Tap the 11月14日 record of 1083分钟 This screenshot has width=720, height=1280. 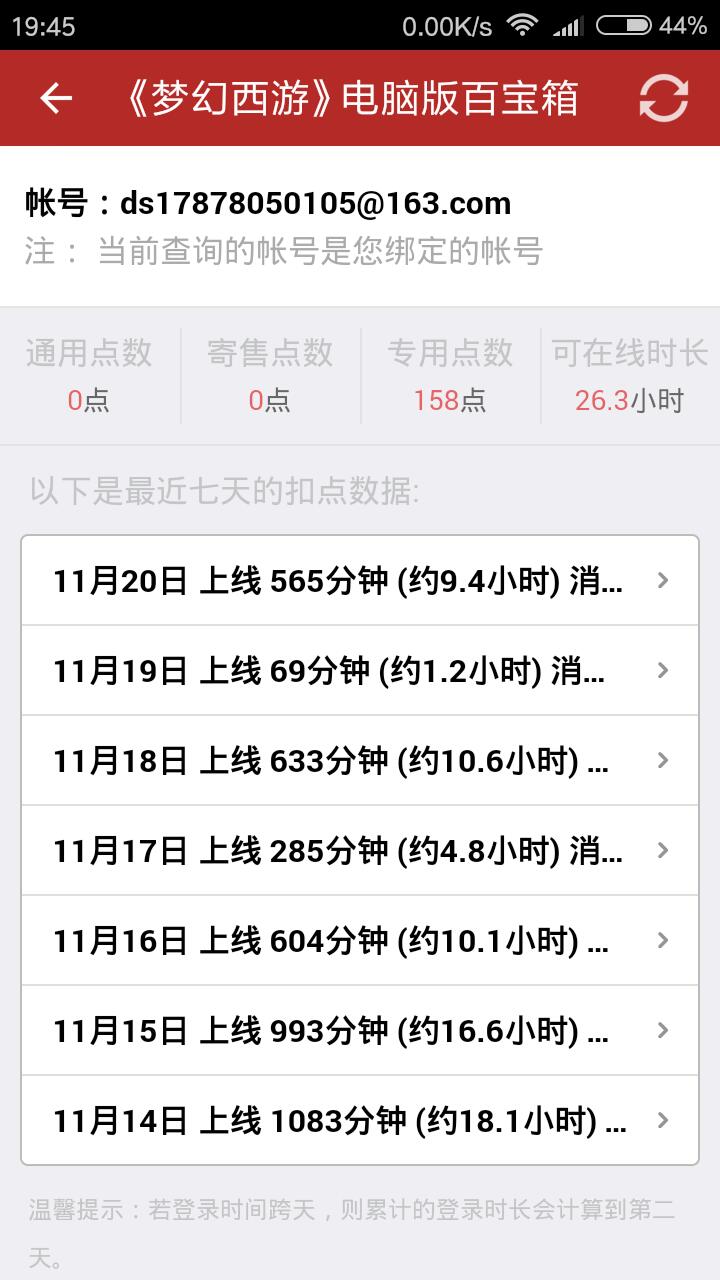360,1121
